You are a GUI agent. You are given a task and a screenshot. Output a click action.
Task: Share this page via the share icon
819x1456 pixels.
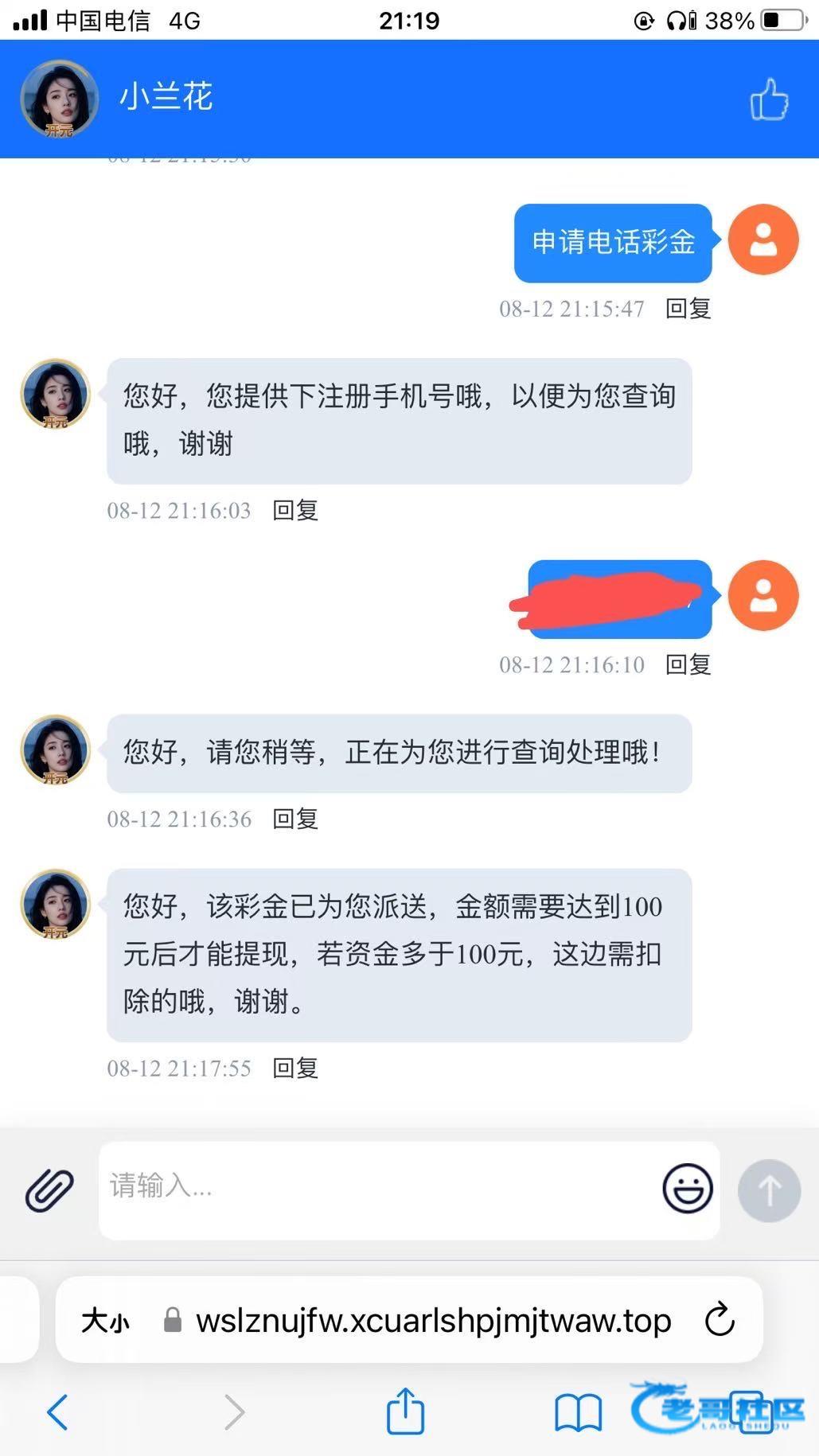tap(405, 1411)
